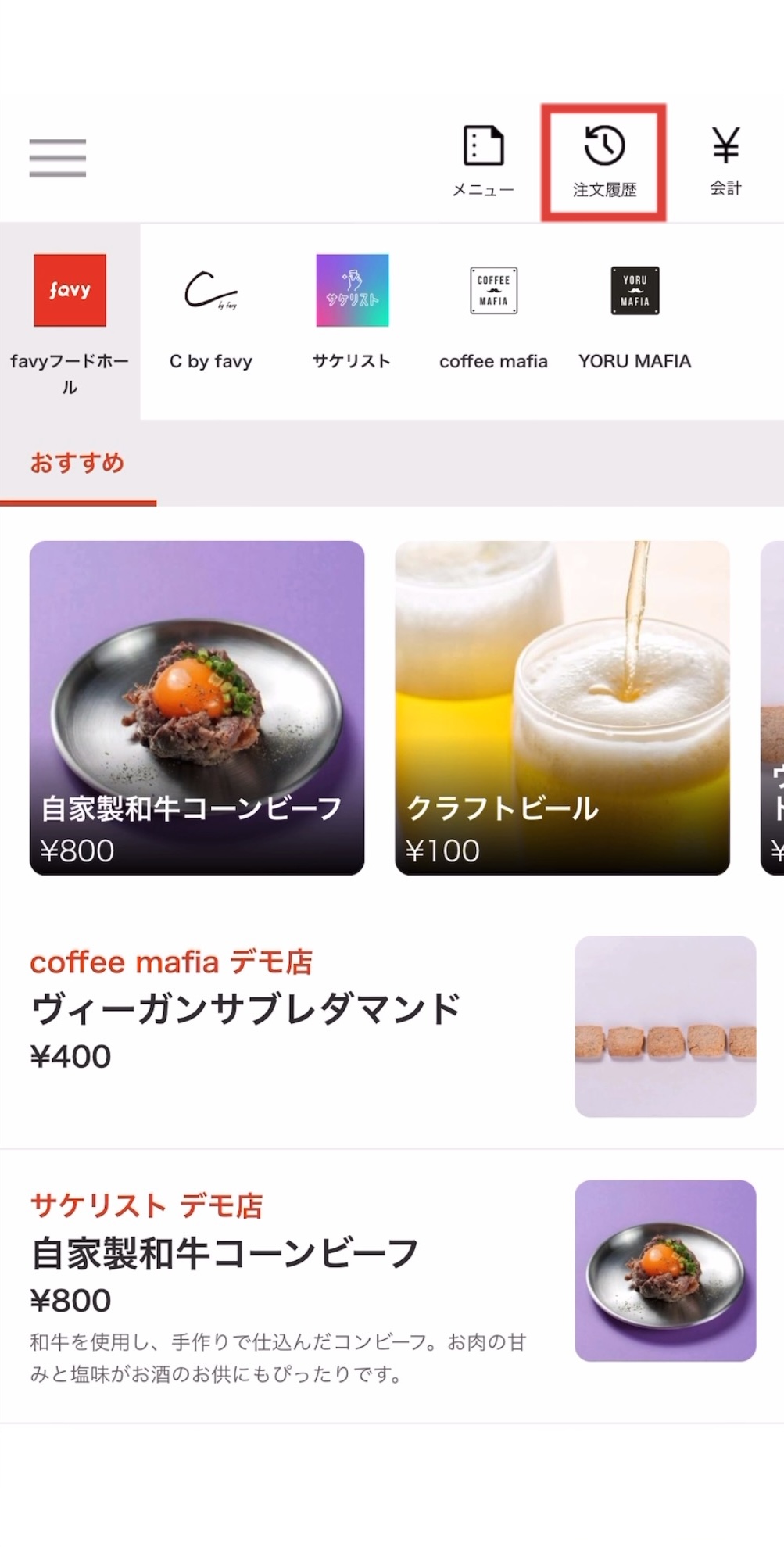Switch to the おすすめ tab

77,464
